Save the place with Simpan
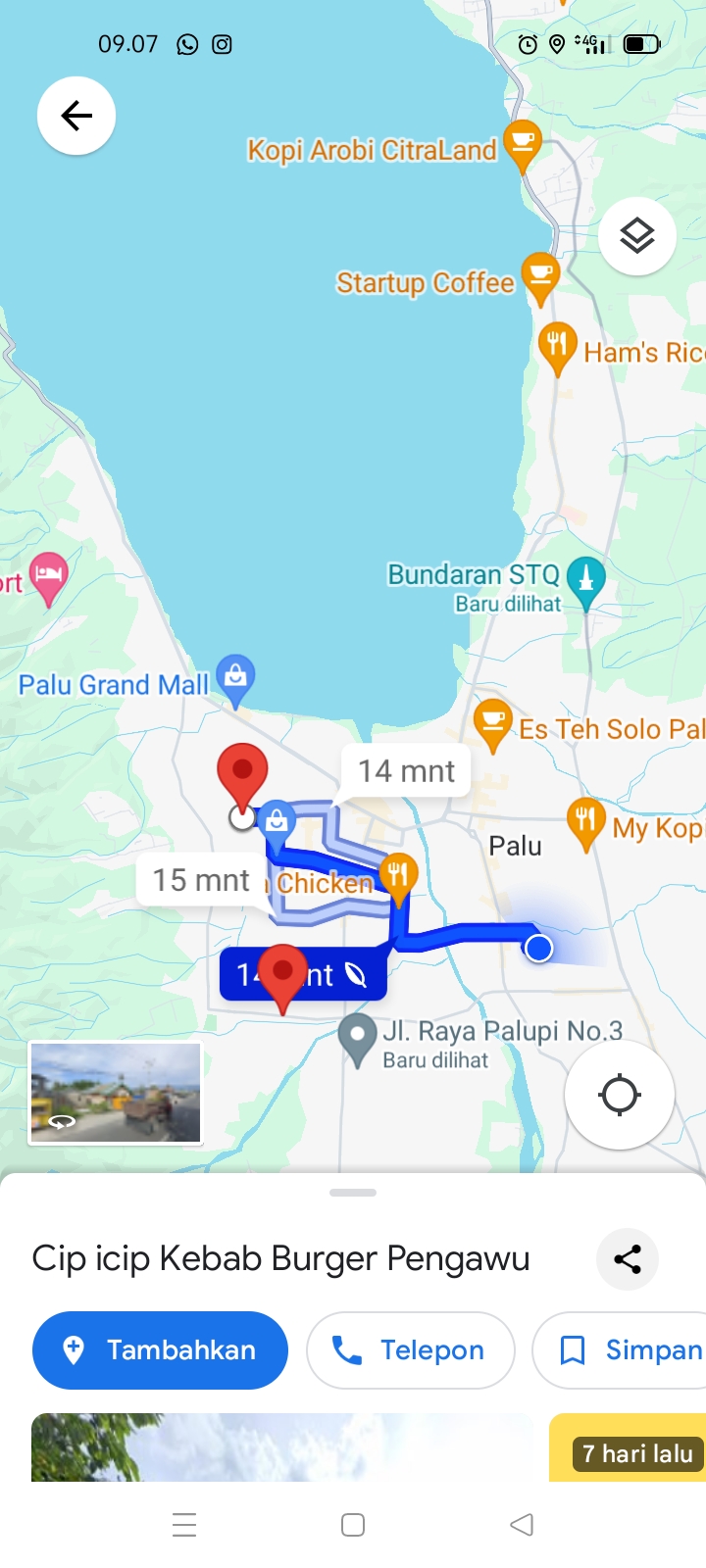Image resolution: width=706 pixels, height=1568 pixels. [620, 1350]
